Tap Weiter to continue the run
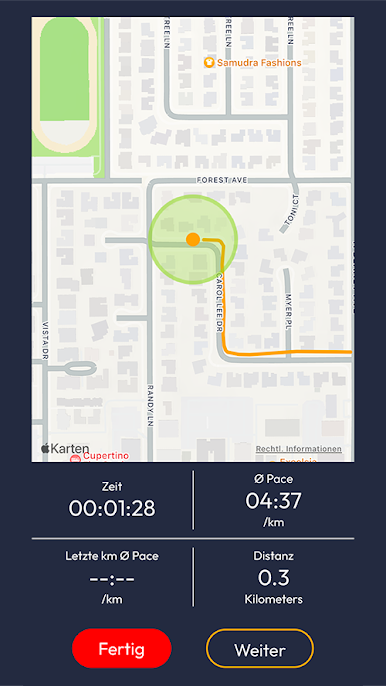 tap(260, 649)
